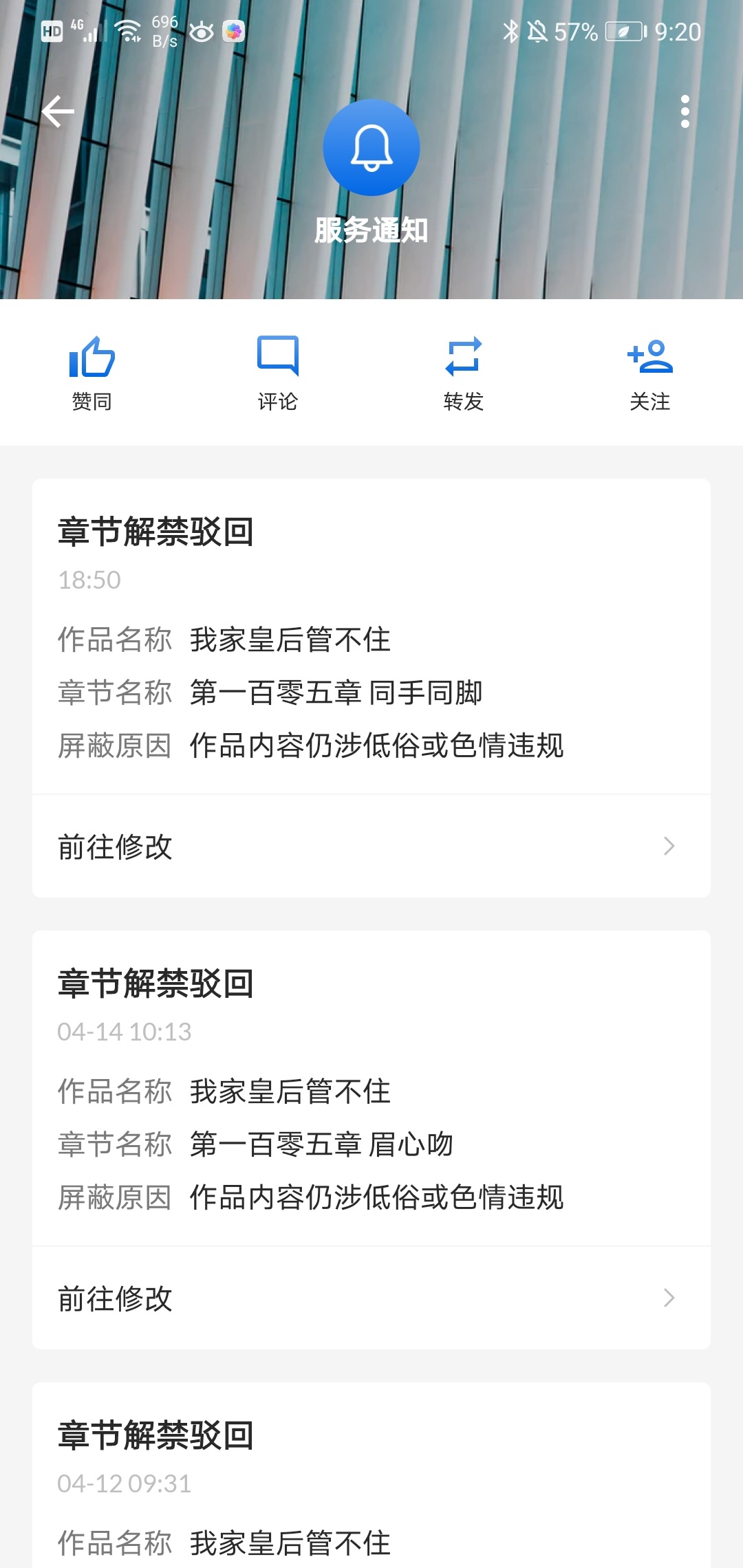Open the 赞同 notifications
743x1568 pixels.
(92, 373)
